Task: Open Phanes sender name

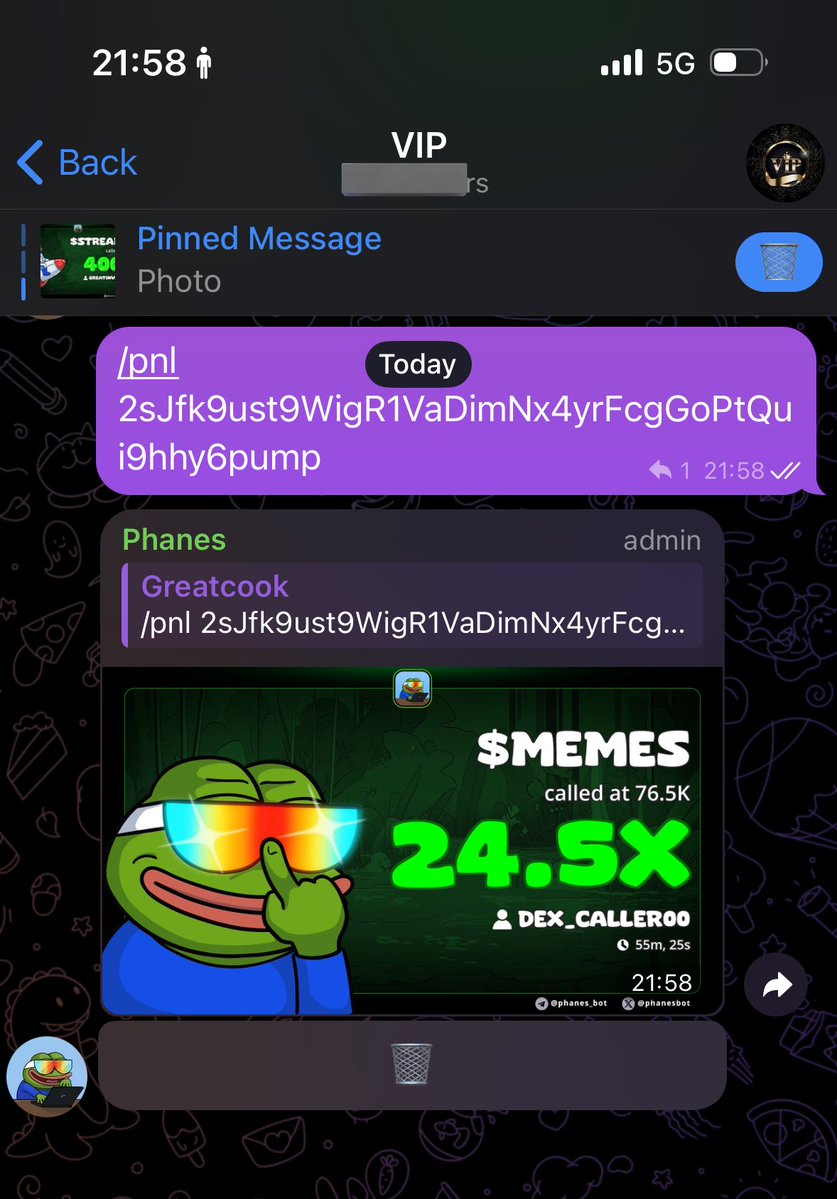Action: (x=174, y=540)
